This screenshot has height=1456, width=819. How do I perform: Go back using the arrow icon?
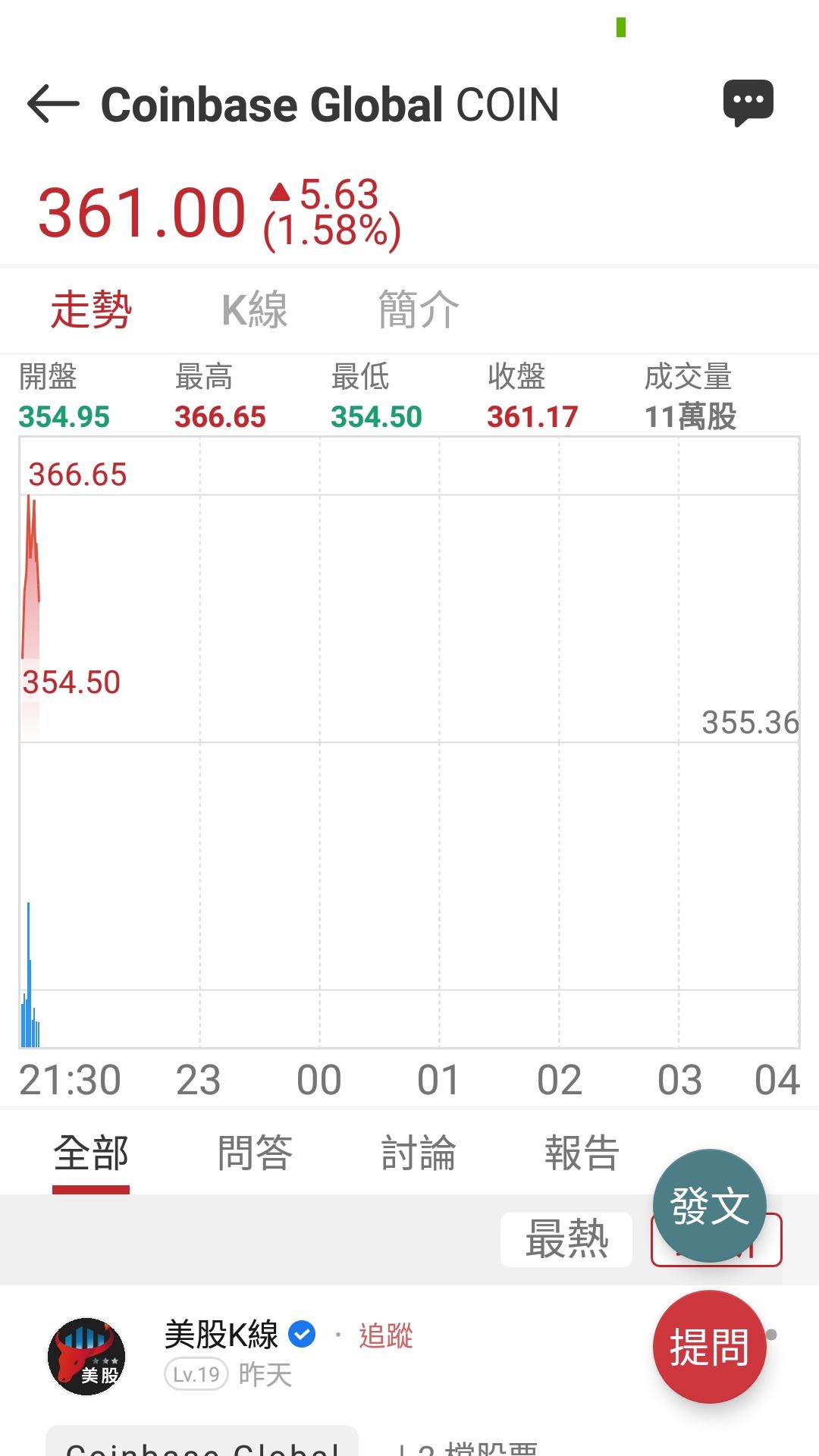(x=53, y=104)
